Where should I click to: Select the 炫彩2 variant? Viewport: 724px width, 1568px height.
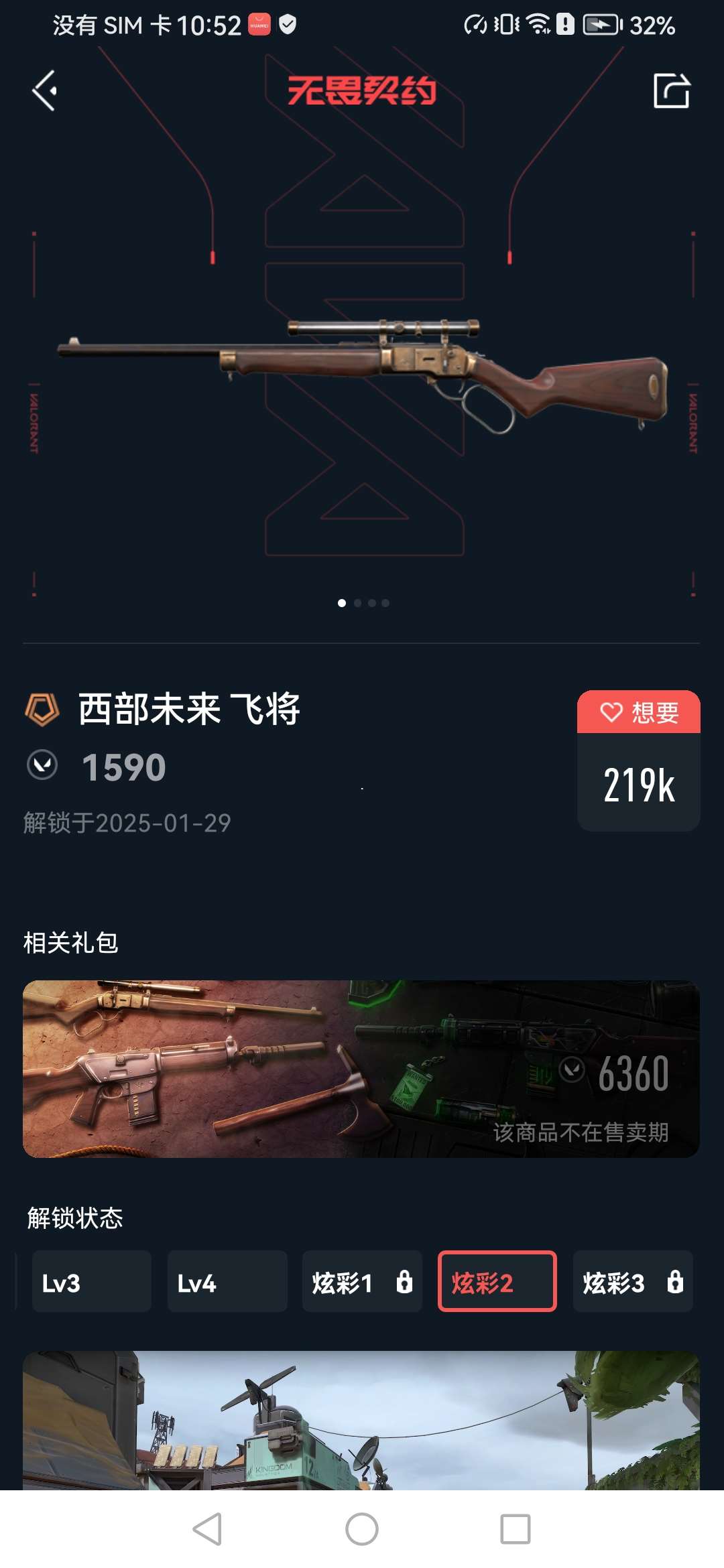497,1281
